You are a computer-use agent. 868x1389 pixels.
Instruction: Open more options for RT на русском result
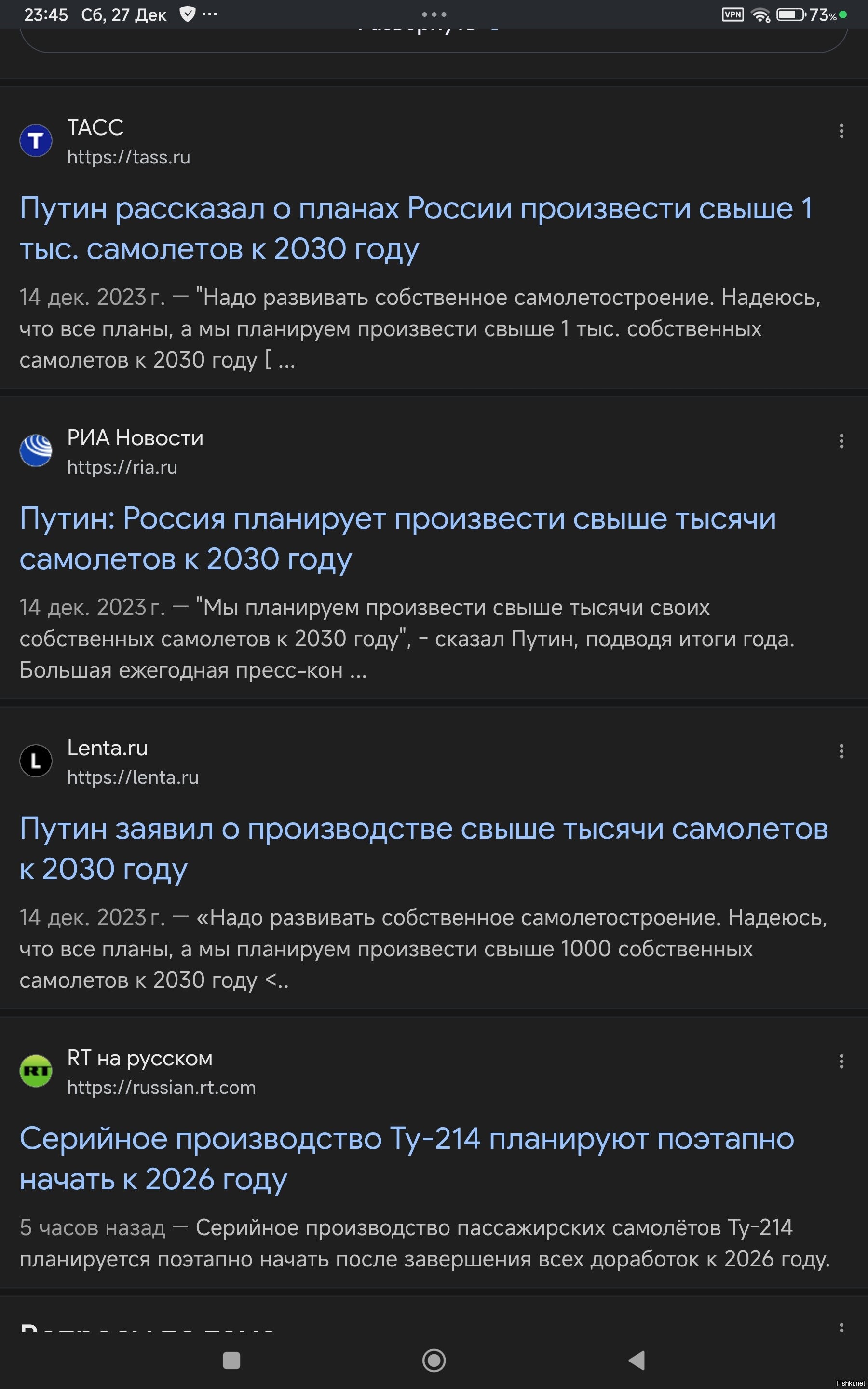(x=841, y=1061)
